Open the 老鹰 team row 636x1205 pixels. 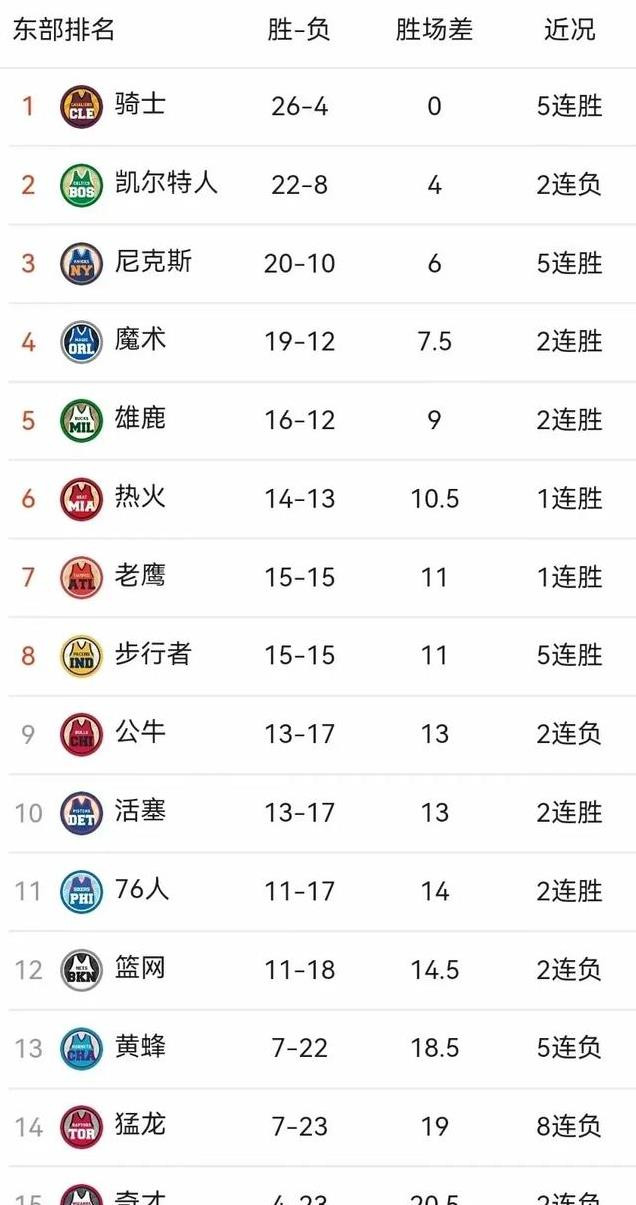click(318, 577)
